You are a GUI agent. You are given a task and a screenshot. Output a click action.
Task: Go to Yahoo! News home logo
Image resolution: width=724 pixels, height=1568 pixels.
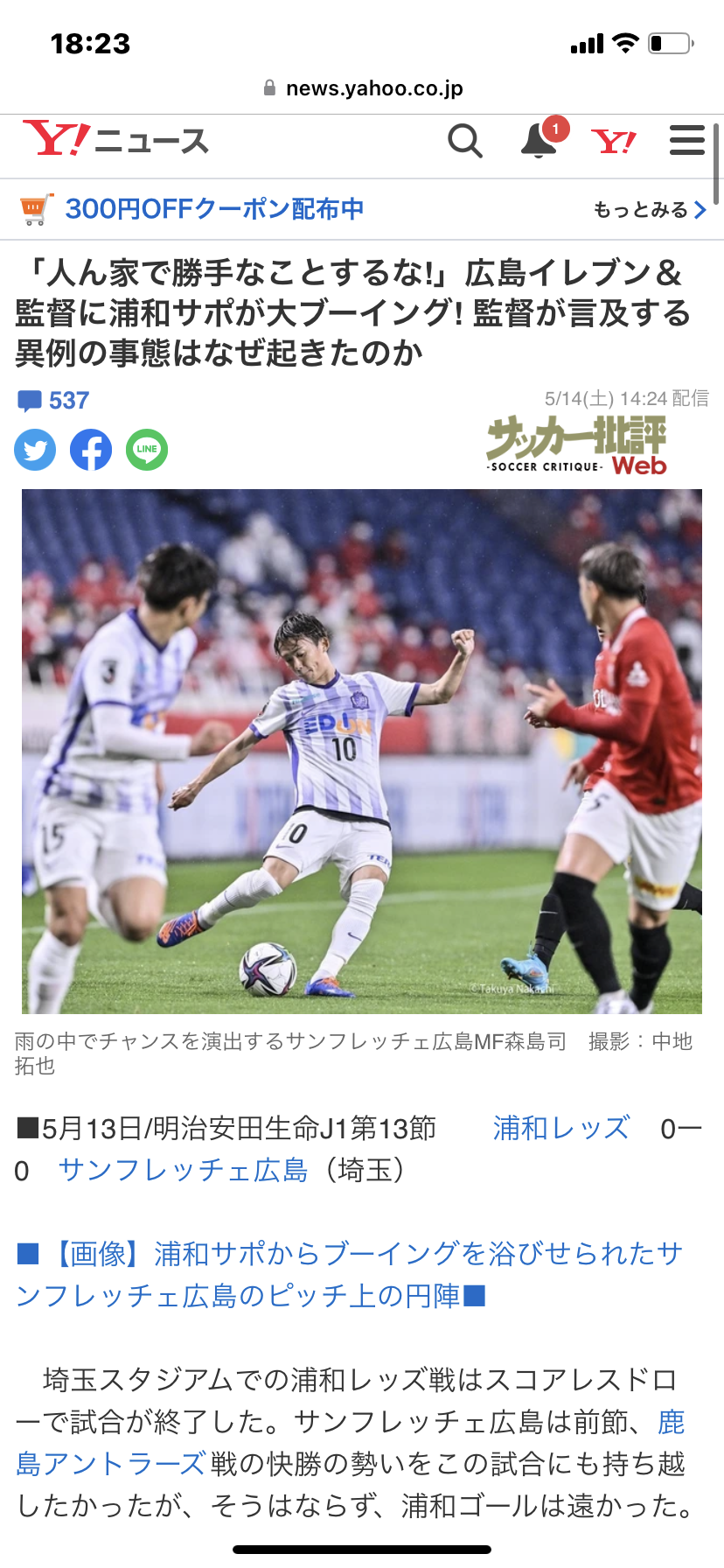(115, 140)
